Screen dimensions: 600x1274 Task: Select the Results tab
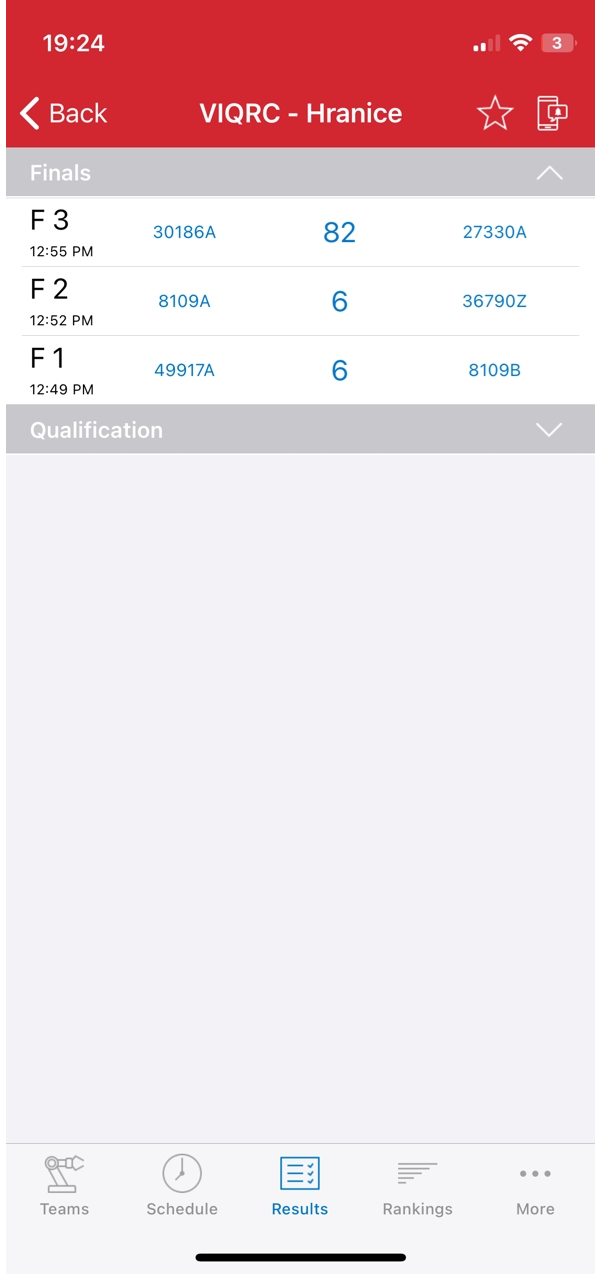300,1186
